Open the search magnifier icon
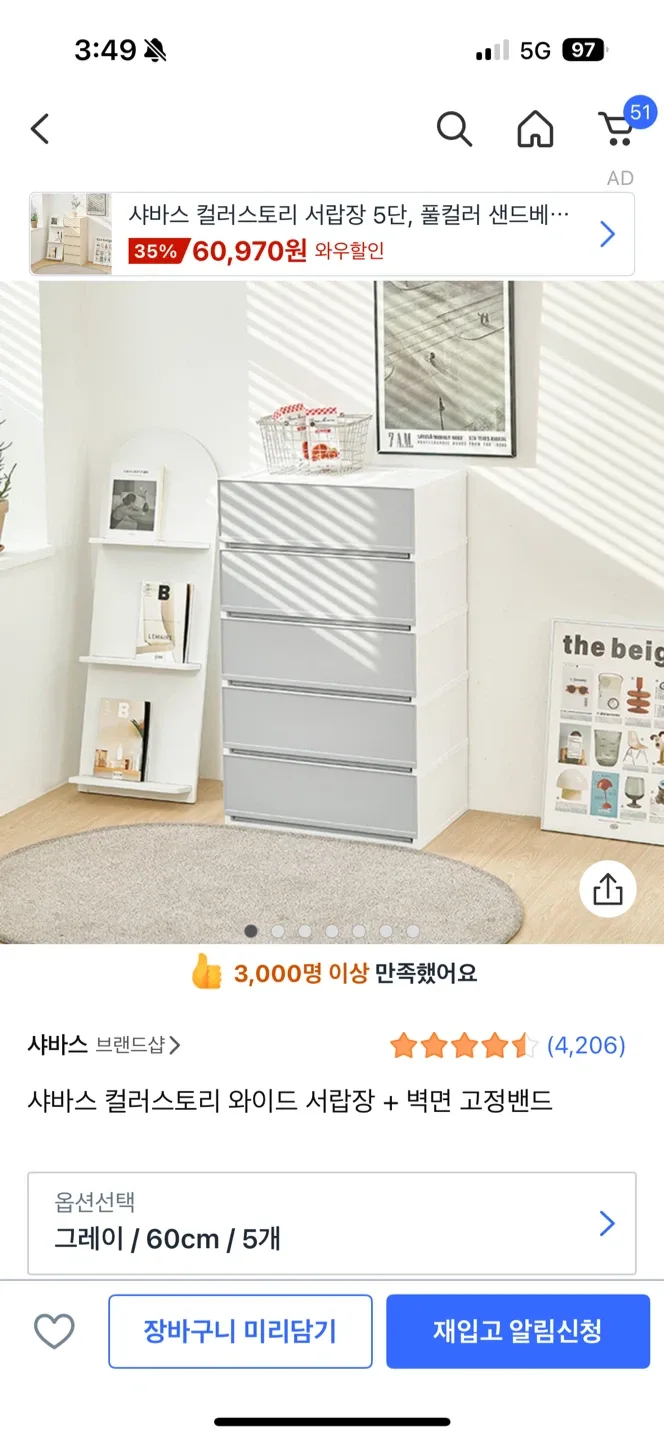The height and width of the screenshot is (1440, 664). coord(454,129)
